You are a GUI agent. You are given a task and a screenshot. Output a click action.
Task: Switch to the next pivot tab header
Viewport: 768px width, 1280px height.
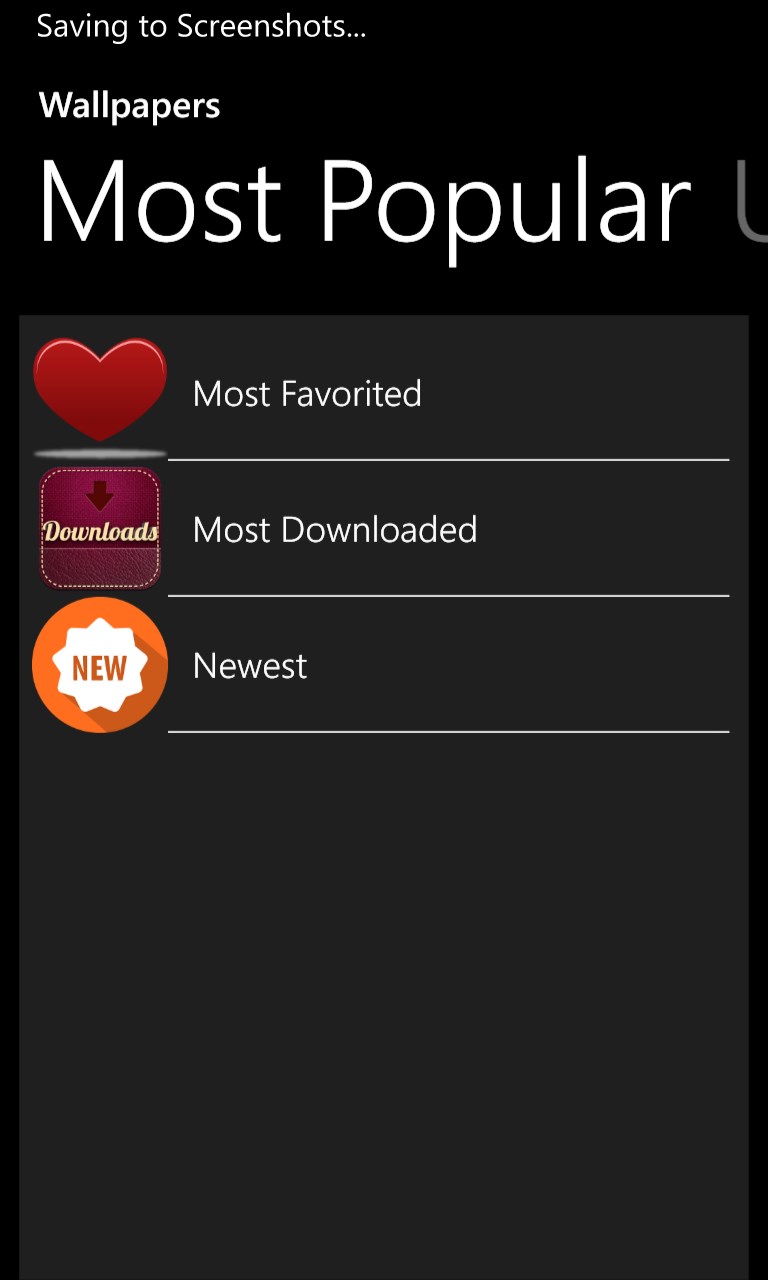tap(750, 205)
